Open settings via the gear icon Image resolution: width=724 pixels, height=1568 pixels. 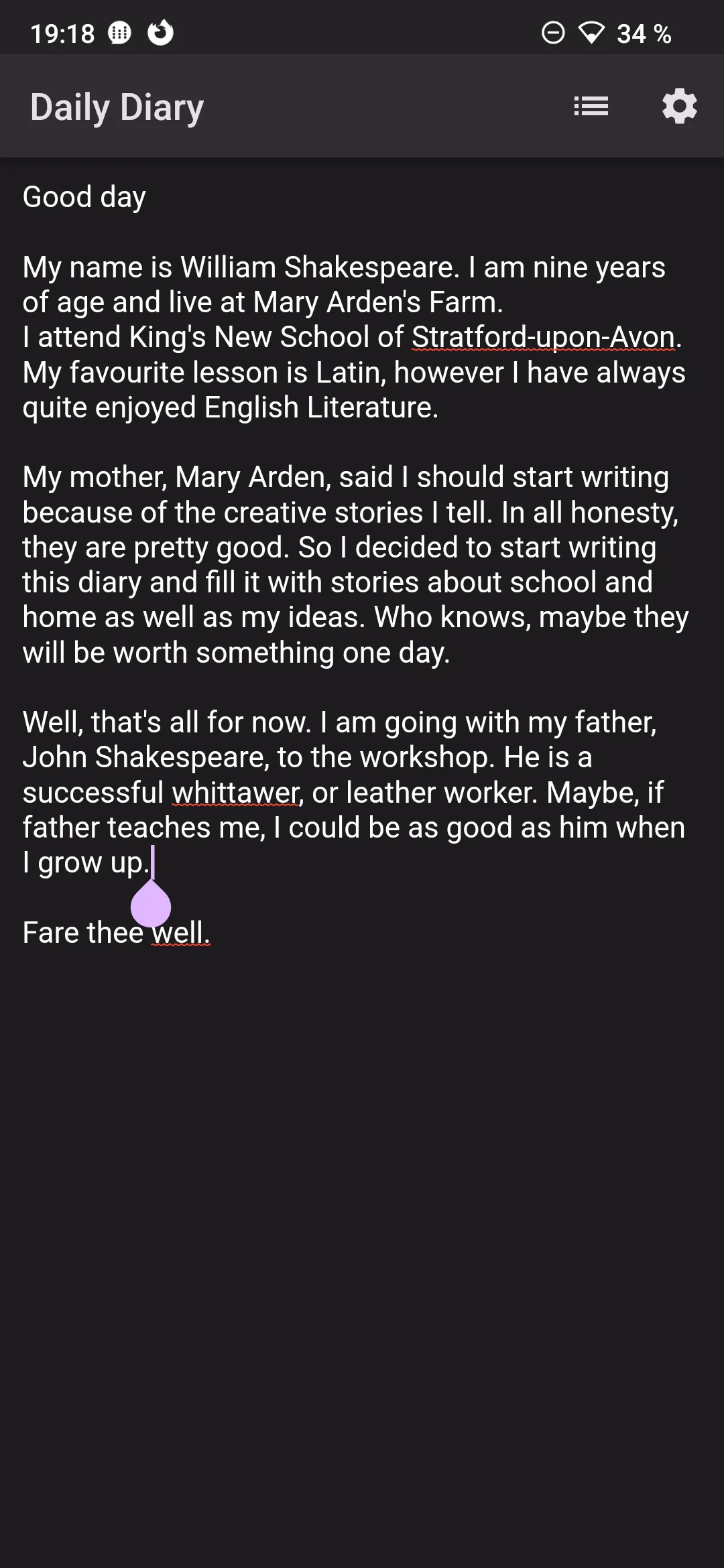click(679, 107)
